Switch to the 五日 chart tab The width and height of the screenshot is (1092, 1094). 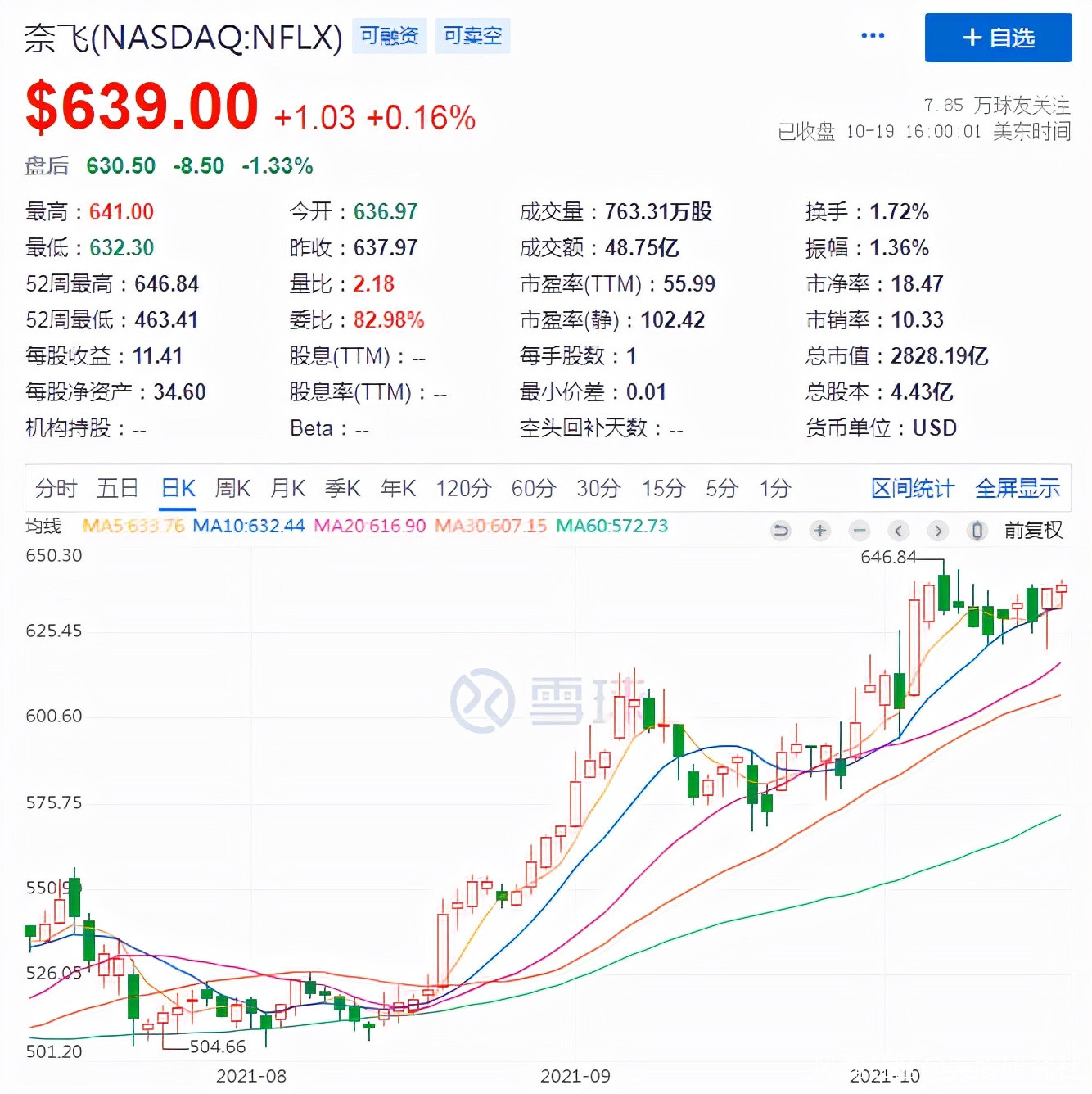tap(118, 489)
